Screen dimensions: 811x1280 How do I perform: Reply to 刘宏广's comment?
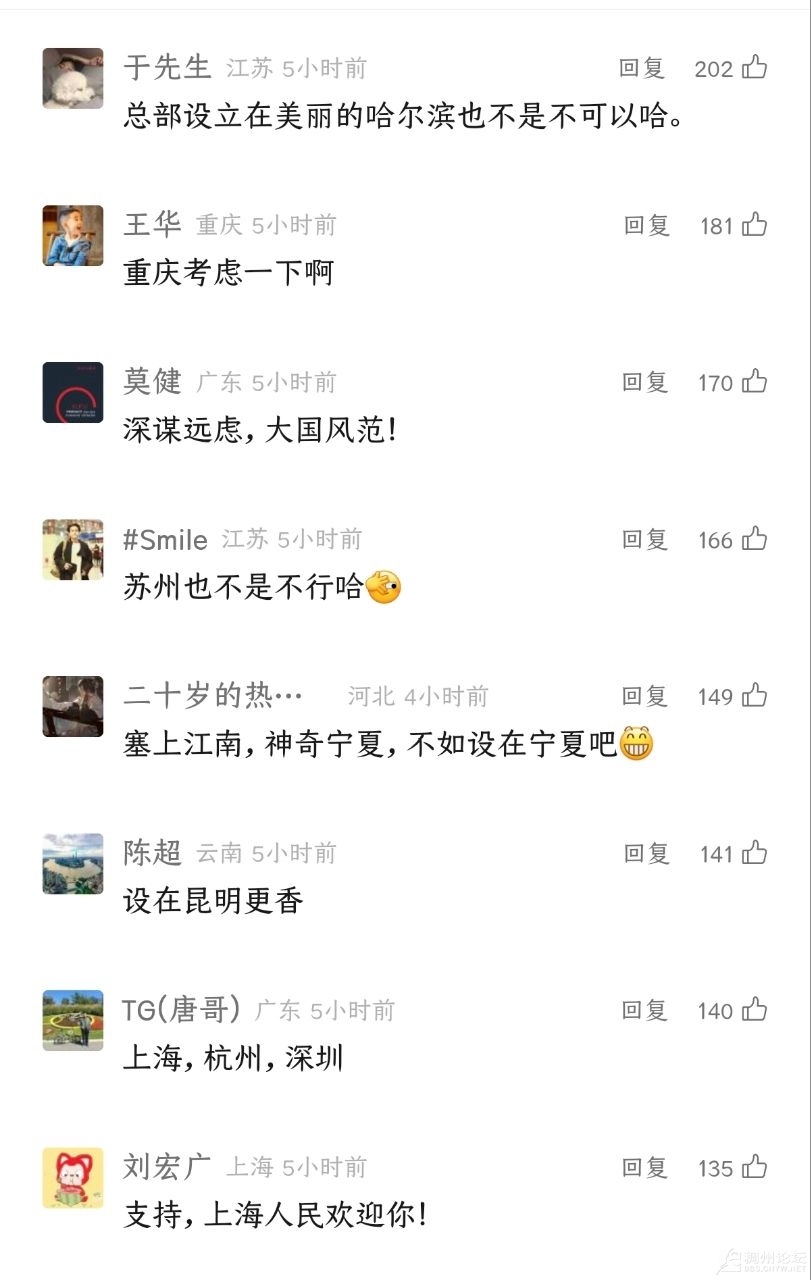point(645,1167)
